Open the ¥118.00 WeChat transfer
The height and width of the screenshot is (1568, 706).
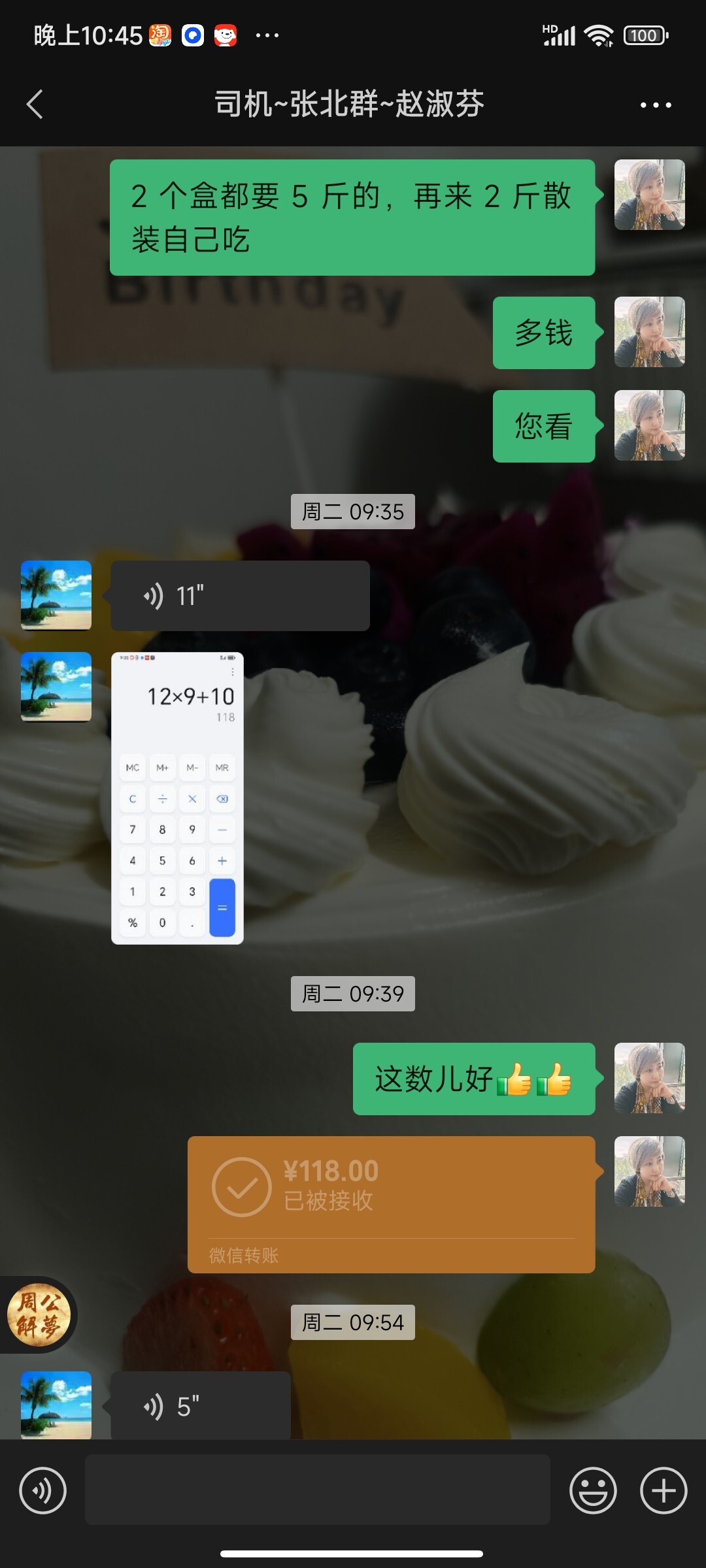[x=391, y=1204]
